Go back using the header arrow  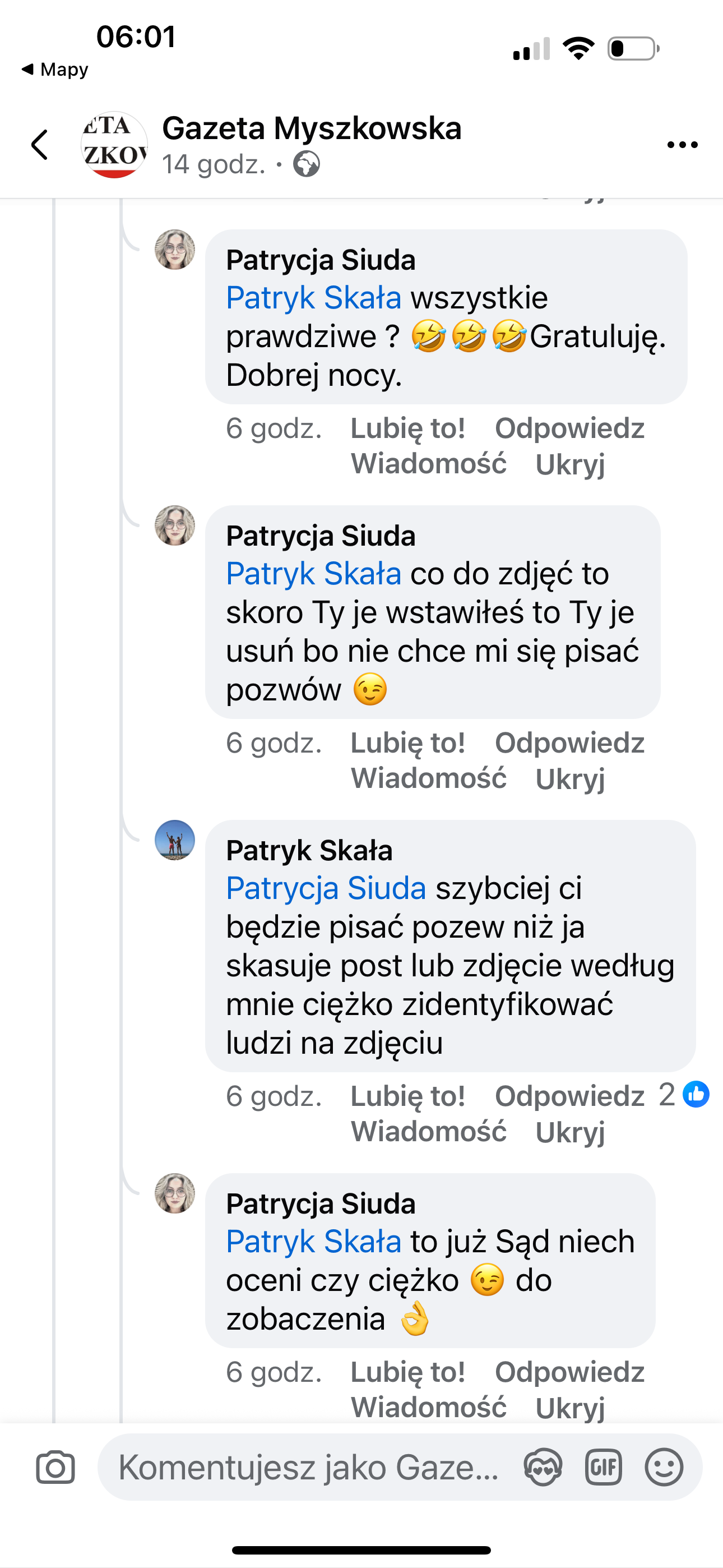(x=40, y=145)
